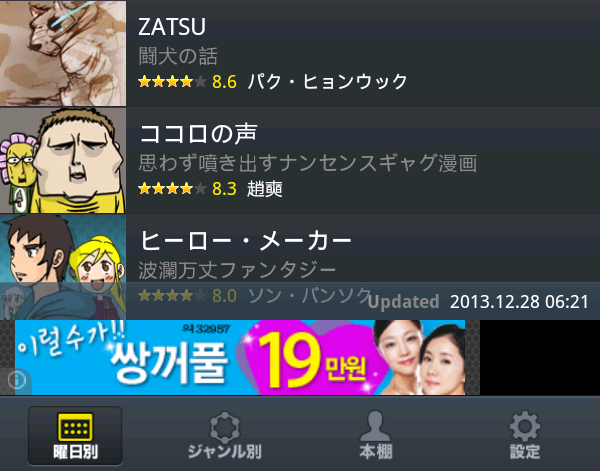Go to the 本棚 tab
600x471 pixels.
pos(375,436)
